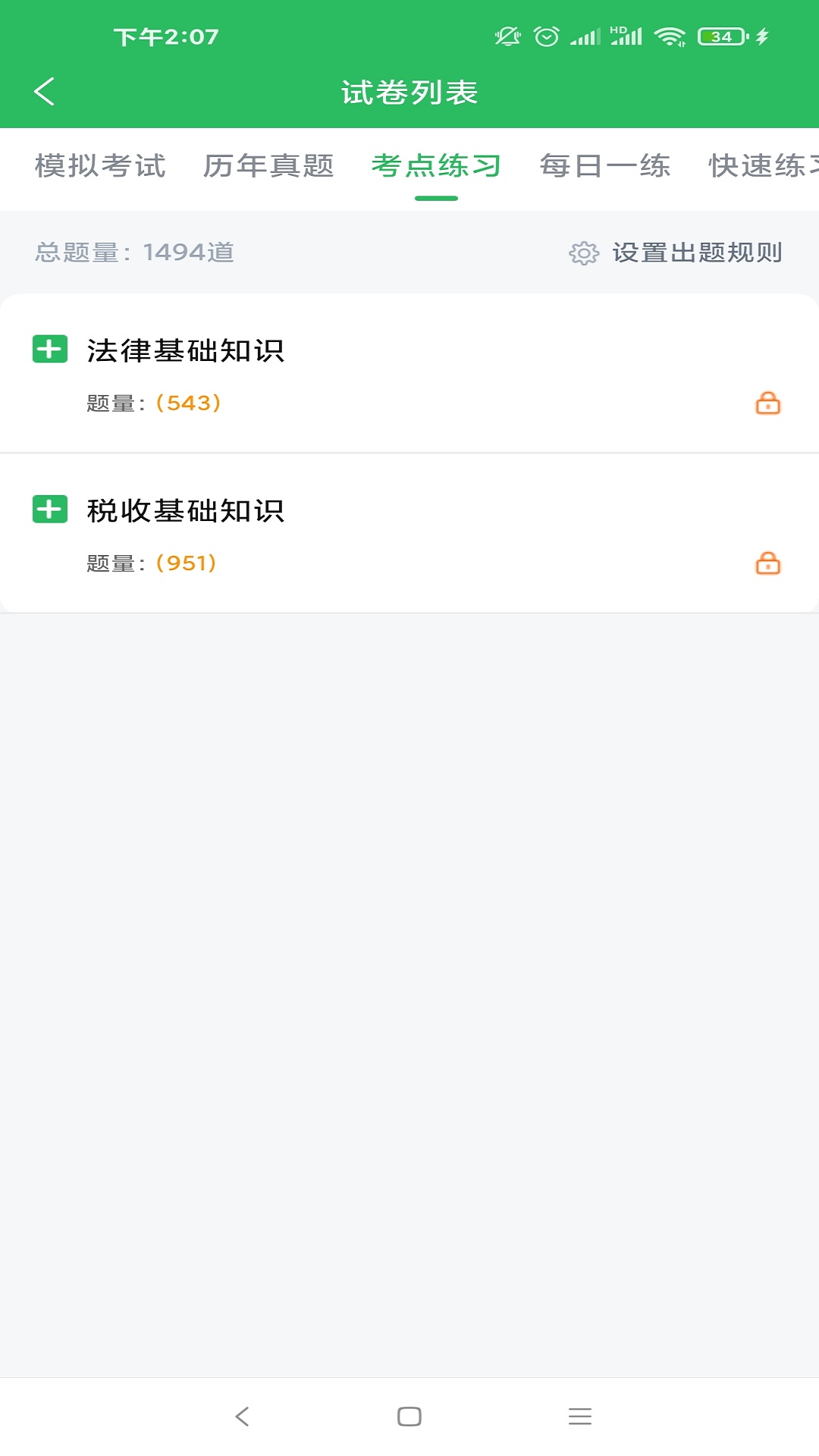Open recent apps from the navigation bar
This screenshot has height=1456, width=819.
(579, 1416)
